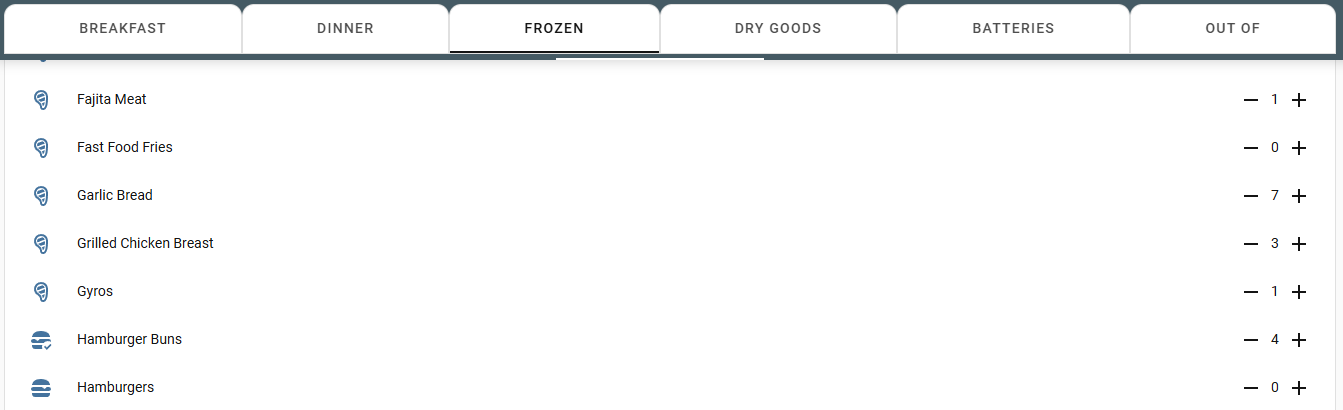Decrease Garlic Bread count
1343x410 pixels.
coord(1250,196)
